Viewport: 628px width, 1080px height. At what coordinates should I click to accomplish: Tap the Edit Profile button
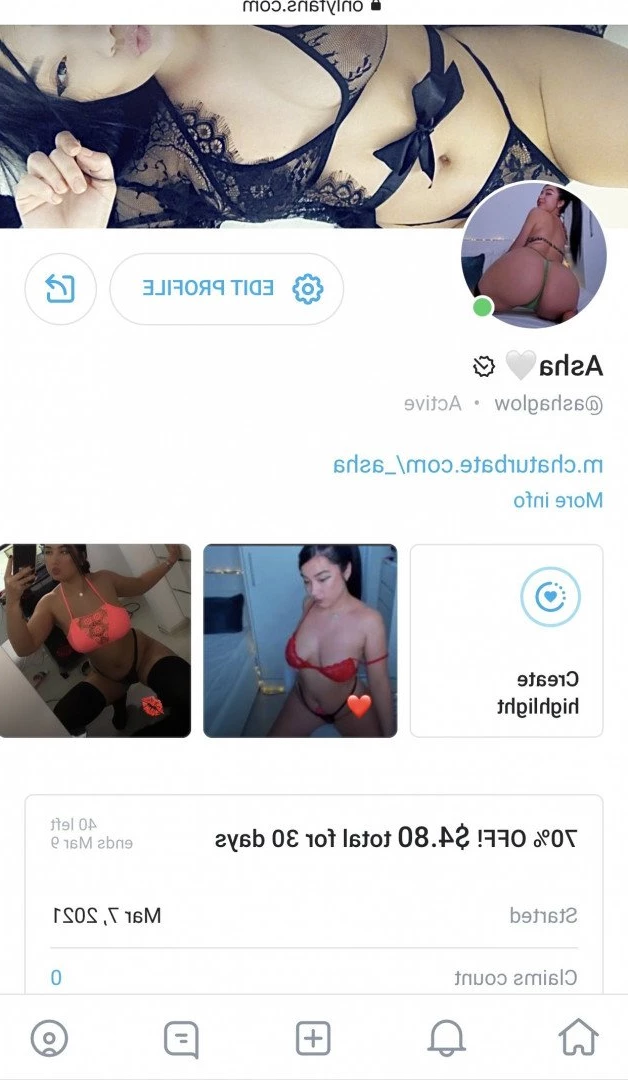[226, 289]
